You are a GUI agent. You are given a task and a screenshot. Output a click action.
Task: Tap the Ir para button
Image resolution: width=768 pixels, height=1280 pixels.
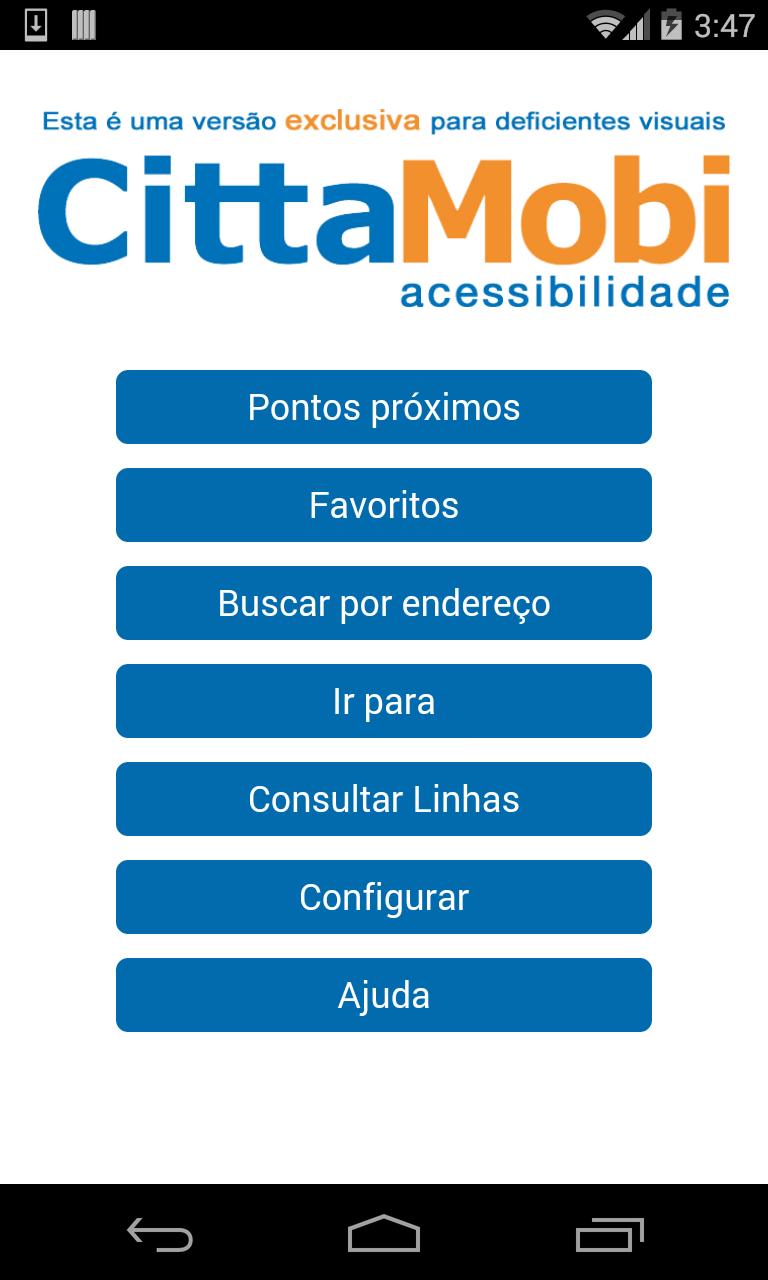pyautogui.click(x=384, y=701)
